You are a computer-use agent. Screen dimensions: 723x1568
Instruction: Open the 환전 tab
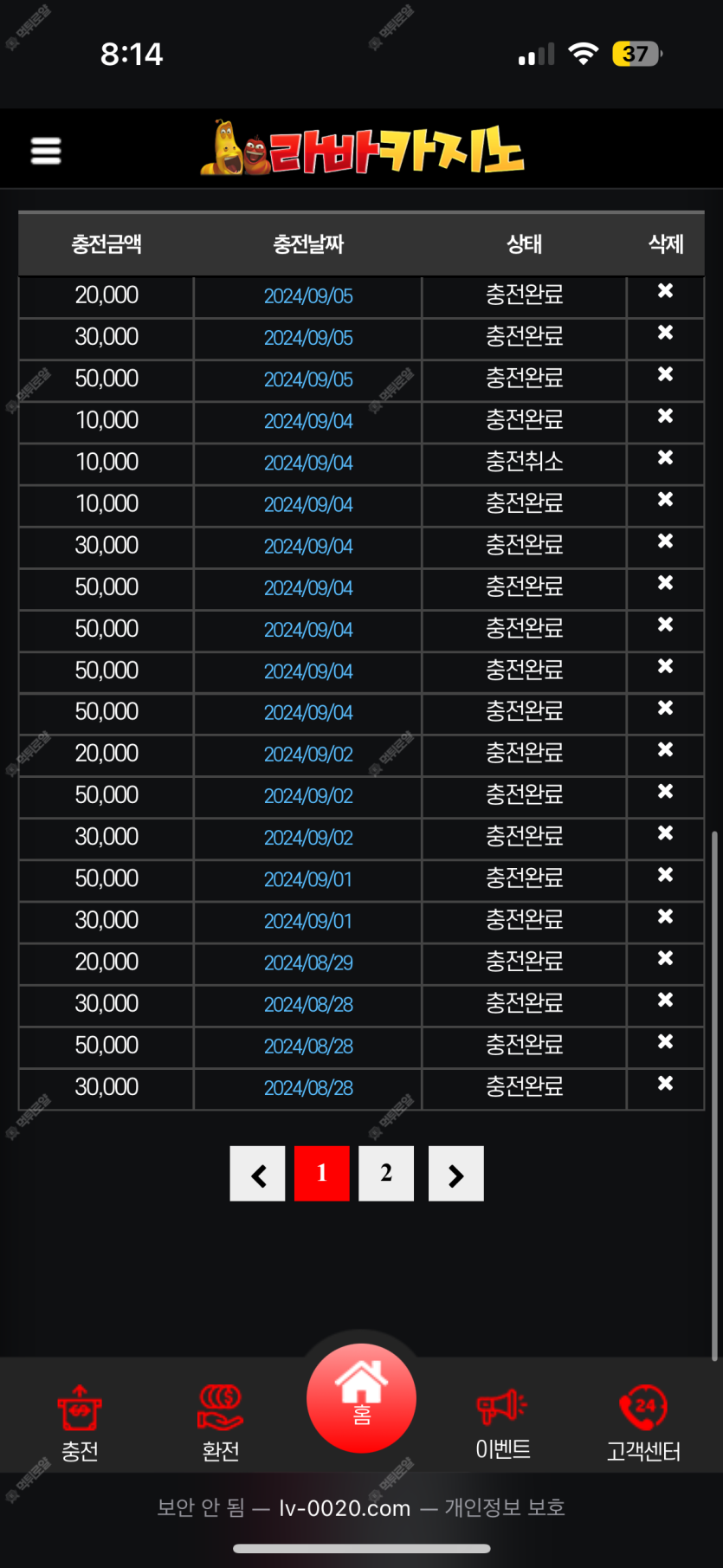pyautogui.click(x=221, y=1422)
